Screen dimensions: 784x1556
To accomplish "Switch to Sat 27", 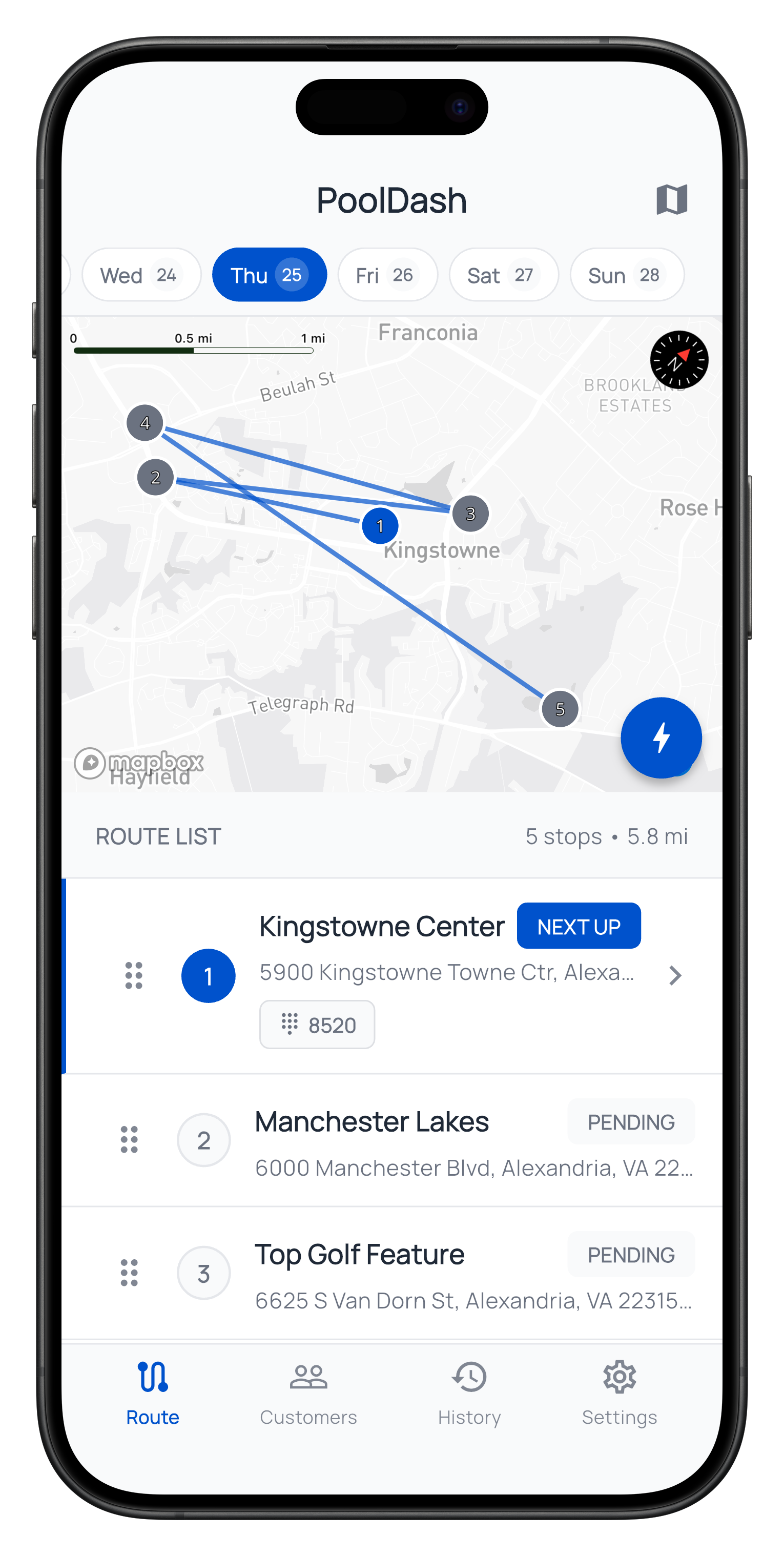I will click(503, 275).
